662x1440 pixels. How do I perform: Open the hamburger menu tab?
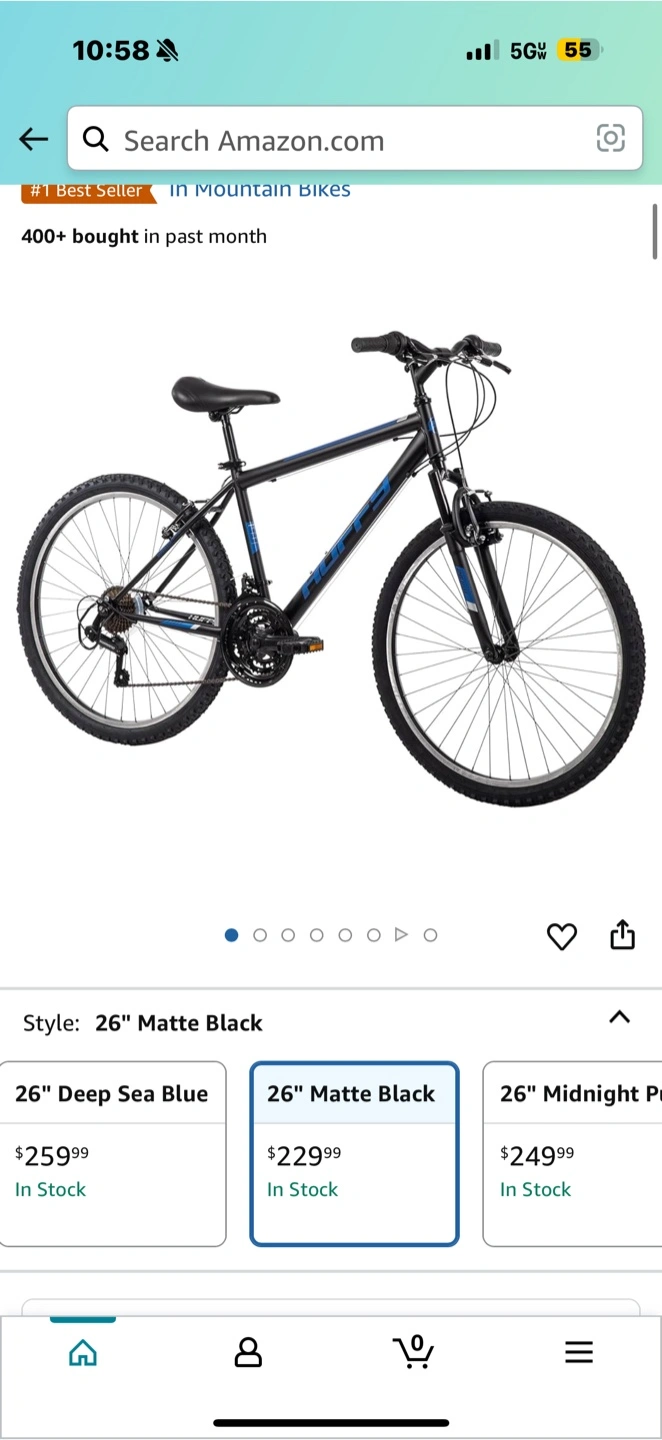(579, 1353)
